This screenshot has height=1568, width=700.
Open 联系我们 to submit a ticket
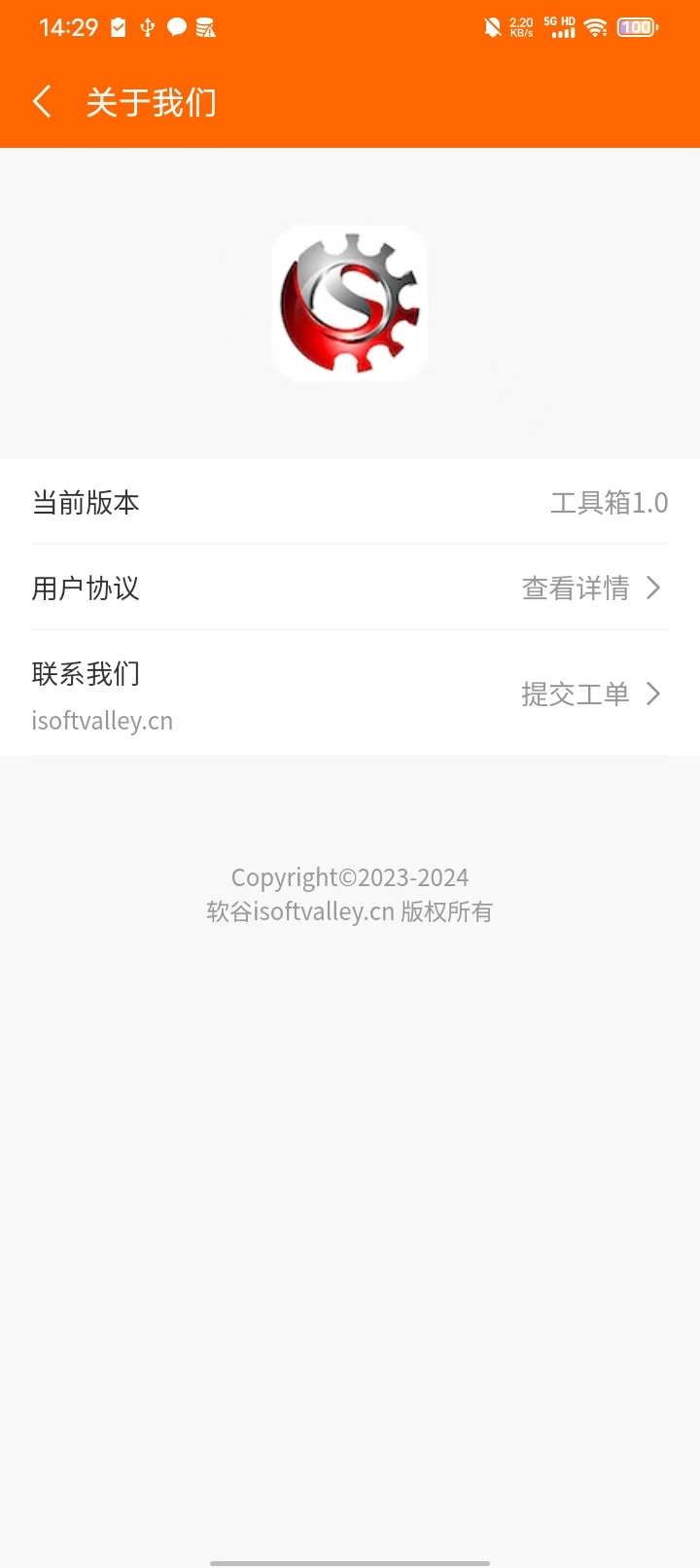[x=350, y=694]
